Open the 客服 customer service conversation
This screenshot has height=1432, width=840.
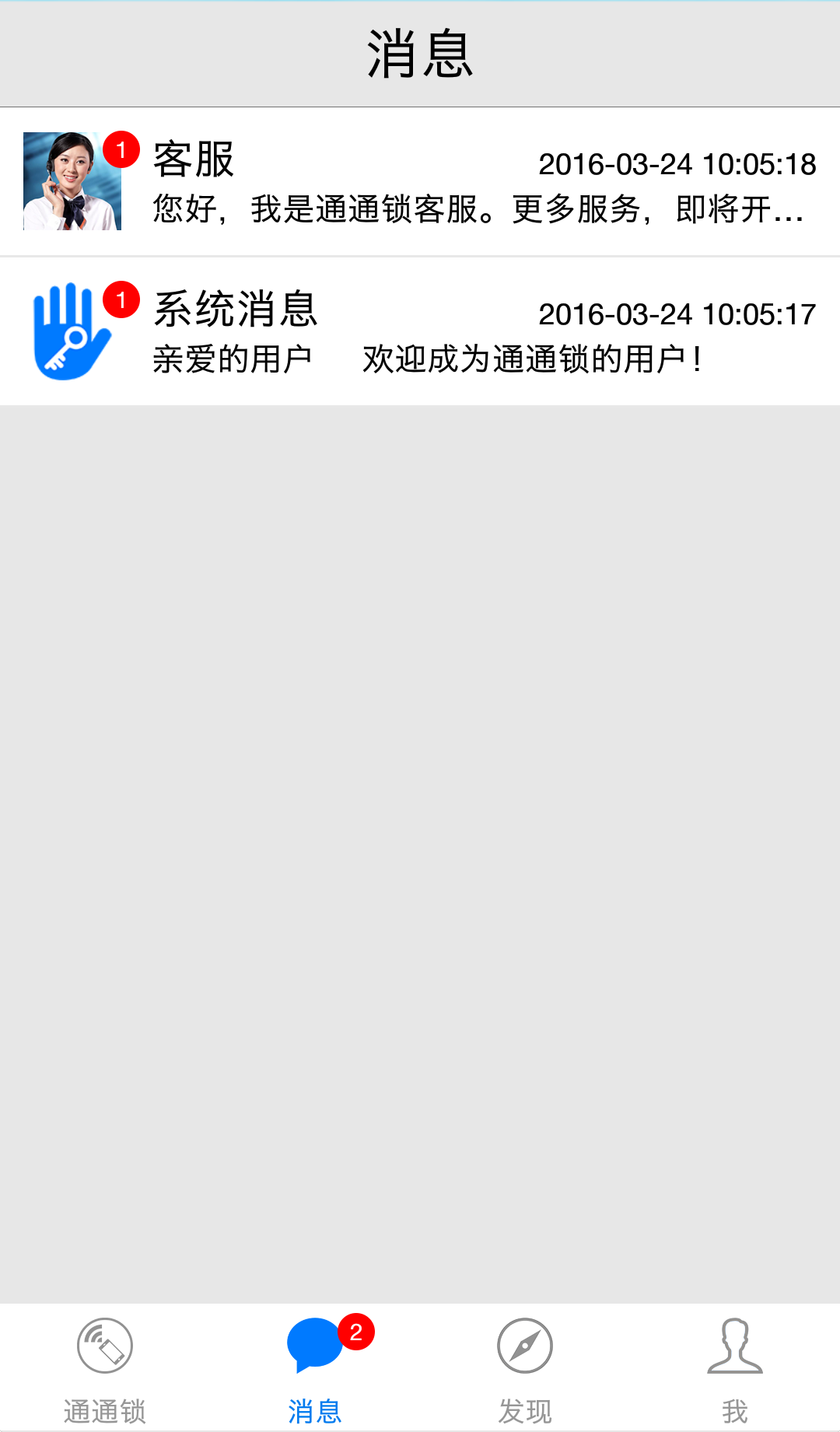pyautogui.click(x=420, y=182)
